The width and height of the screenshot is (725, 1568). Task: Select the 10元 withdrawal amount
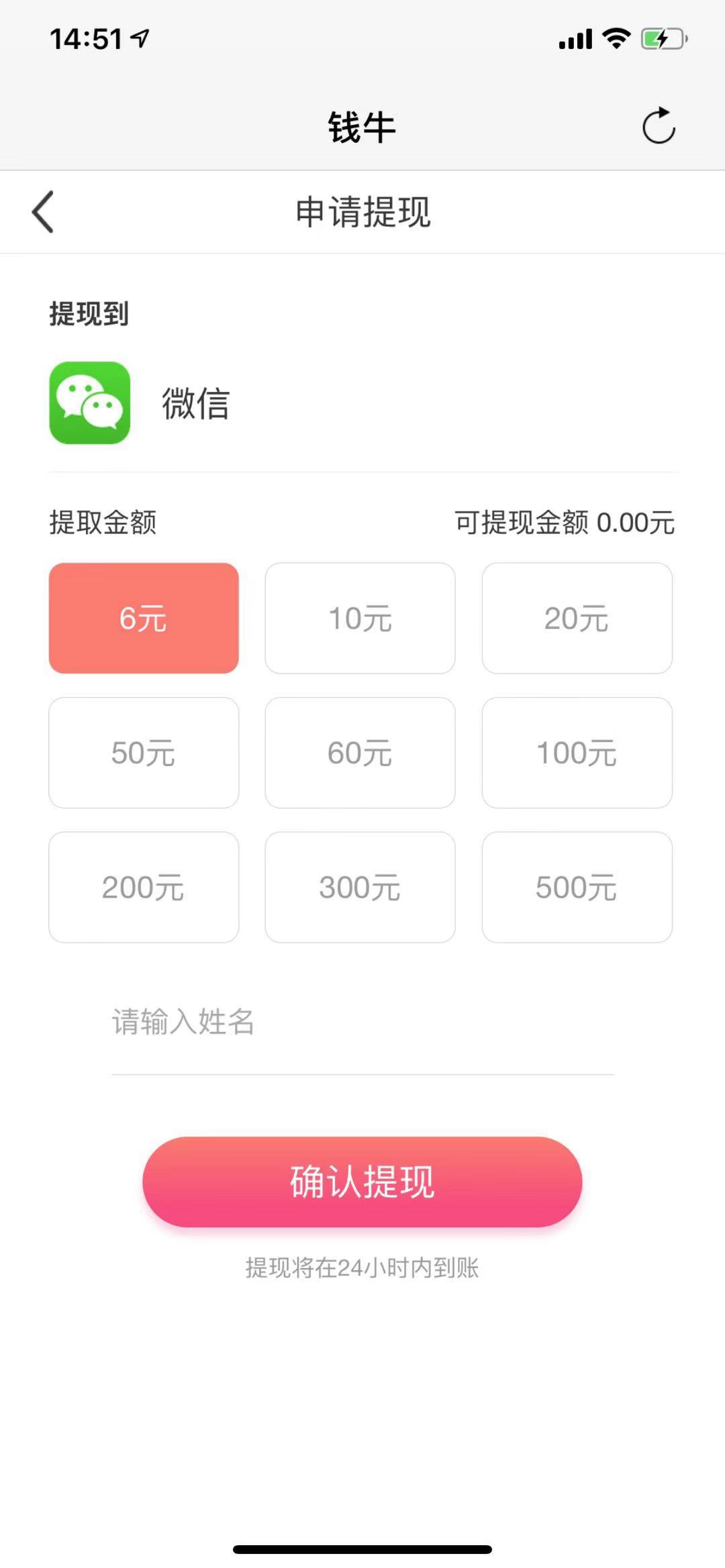(x=360, y=618)
